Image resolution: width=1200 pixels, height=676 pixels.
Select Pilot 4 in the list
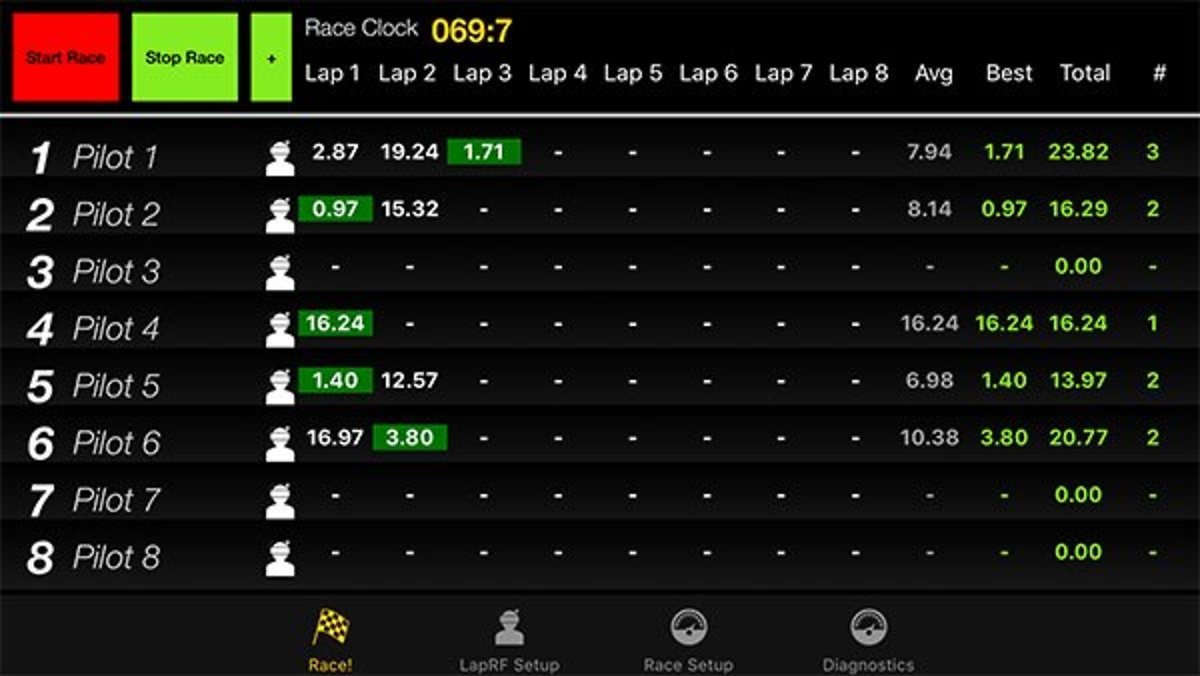[115, 328]
